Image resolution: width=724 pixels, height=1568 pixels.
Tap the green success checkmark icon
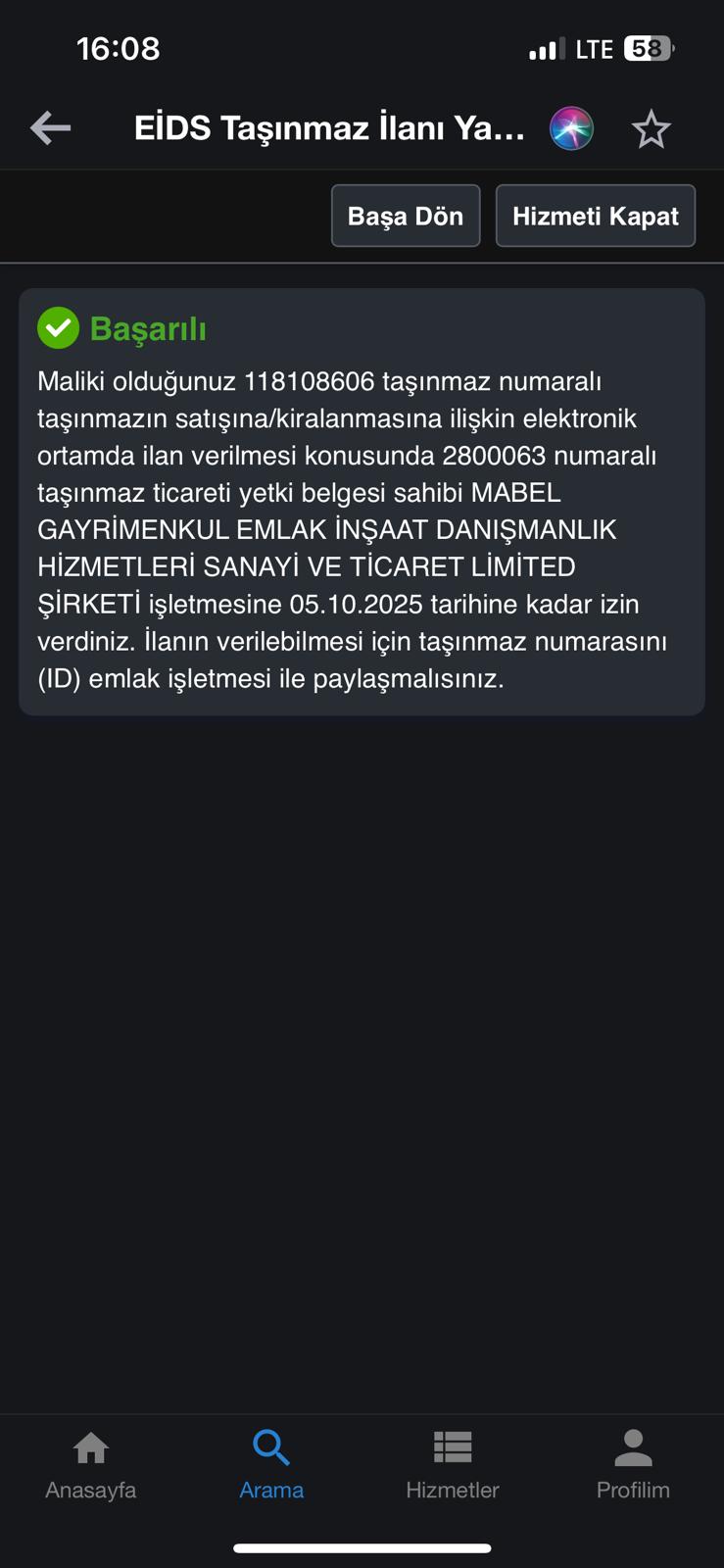point(59,327)
